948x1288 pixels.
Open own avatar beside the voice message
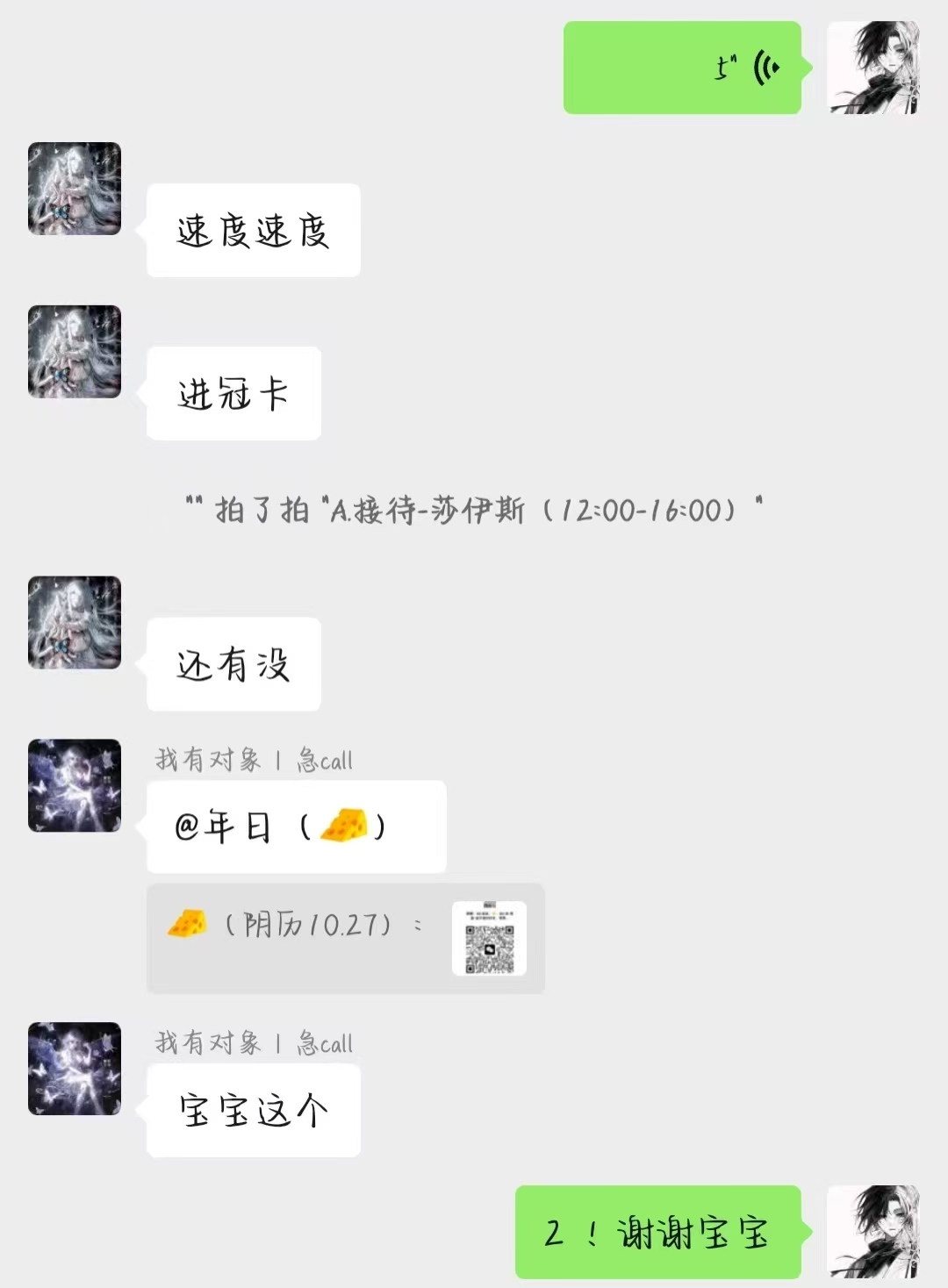pyautogui.click(x=873, y=68)
